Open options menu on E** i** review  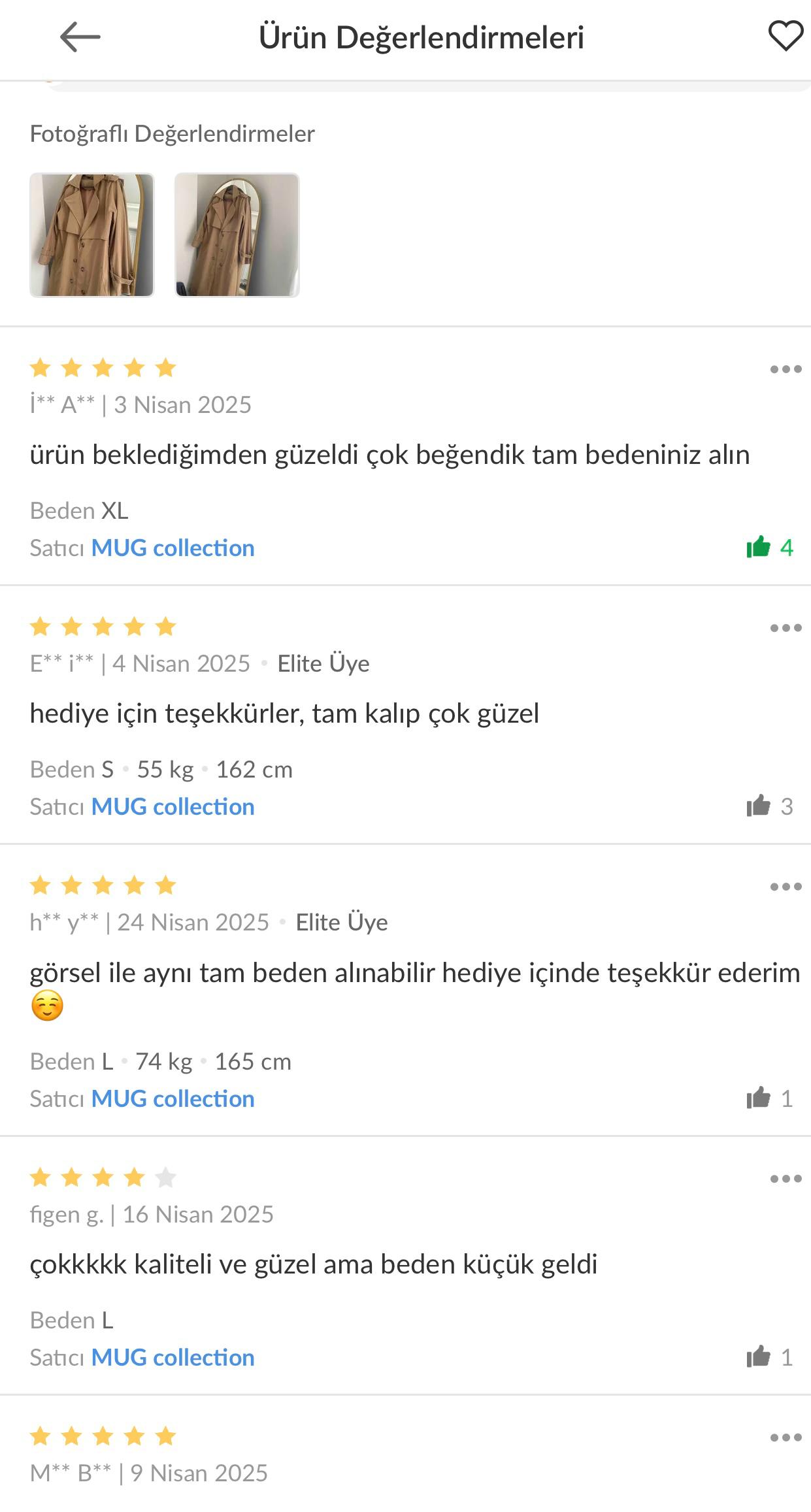pyautogui.click(x=786, y=628)
